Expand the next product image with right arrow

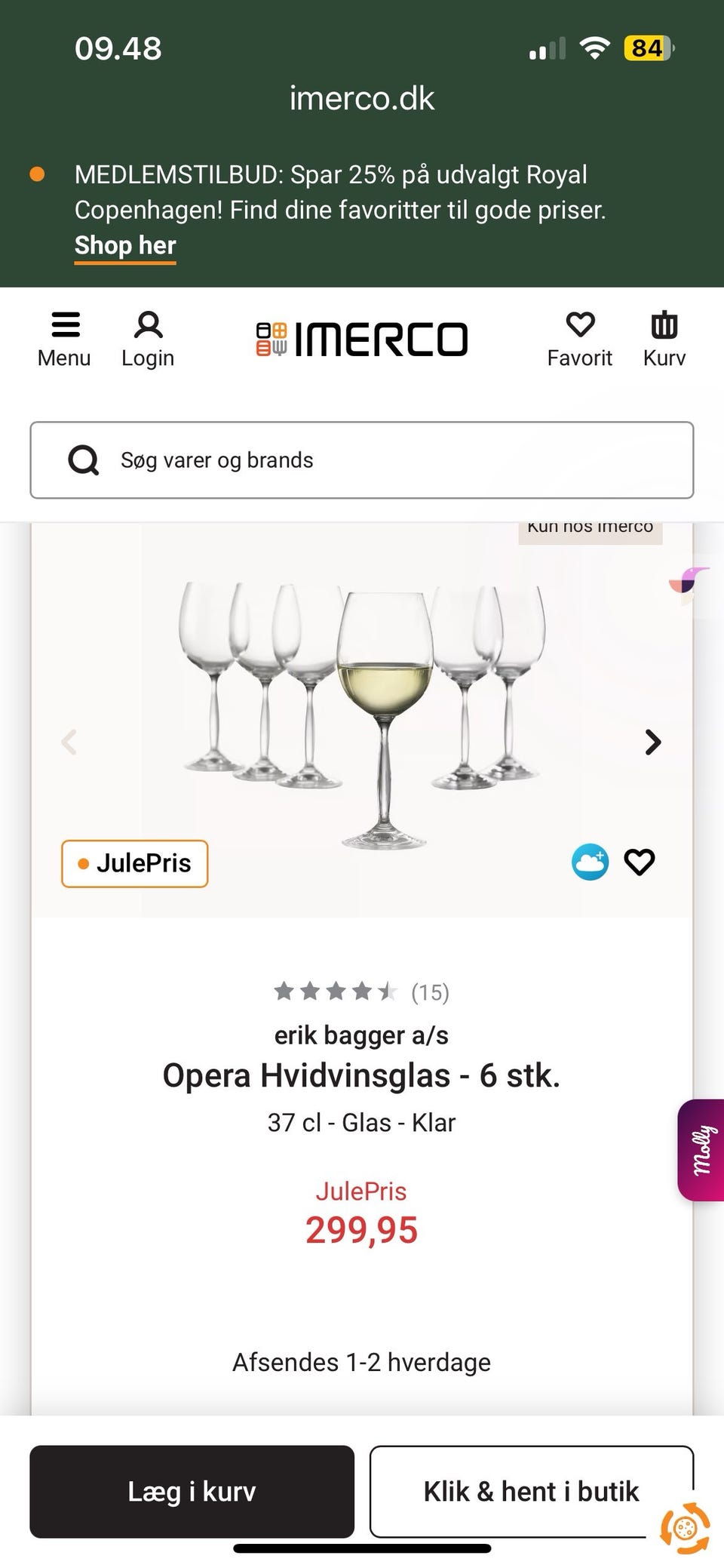[653, 742]
